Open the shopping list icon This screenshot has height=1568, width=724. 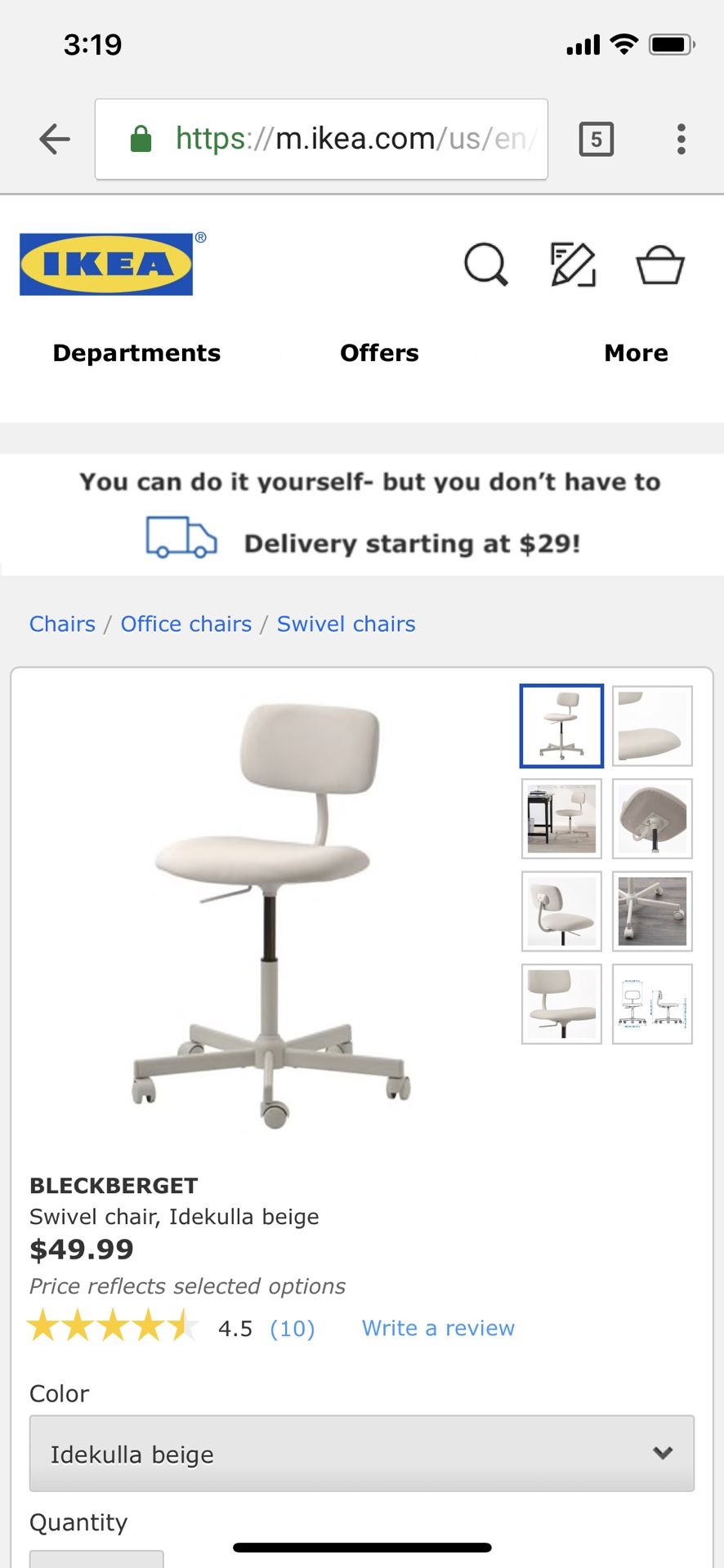573,265
